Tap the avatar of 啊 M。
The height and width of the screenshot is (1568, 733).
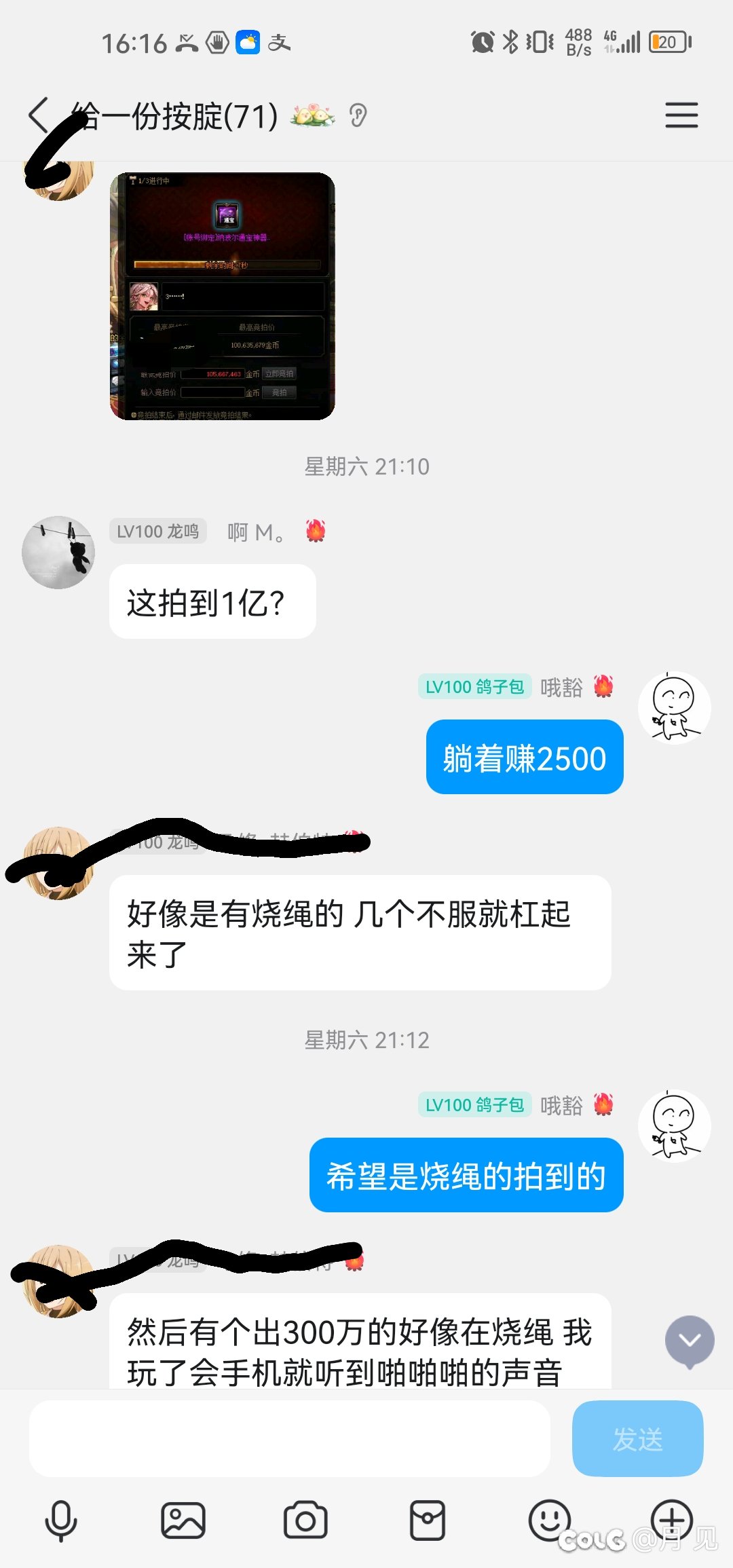coord(58,552)
